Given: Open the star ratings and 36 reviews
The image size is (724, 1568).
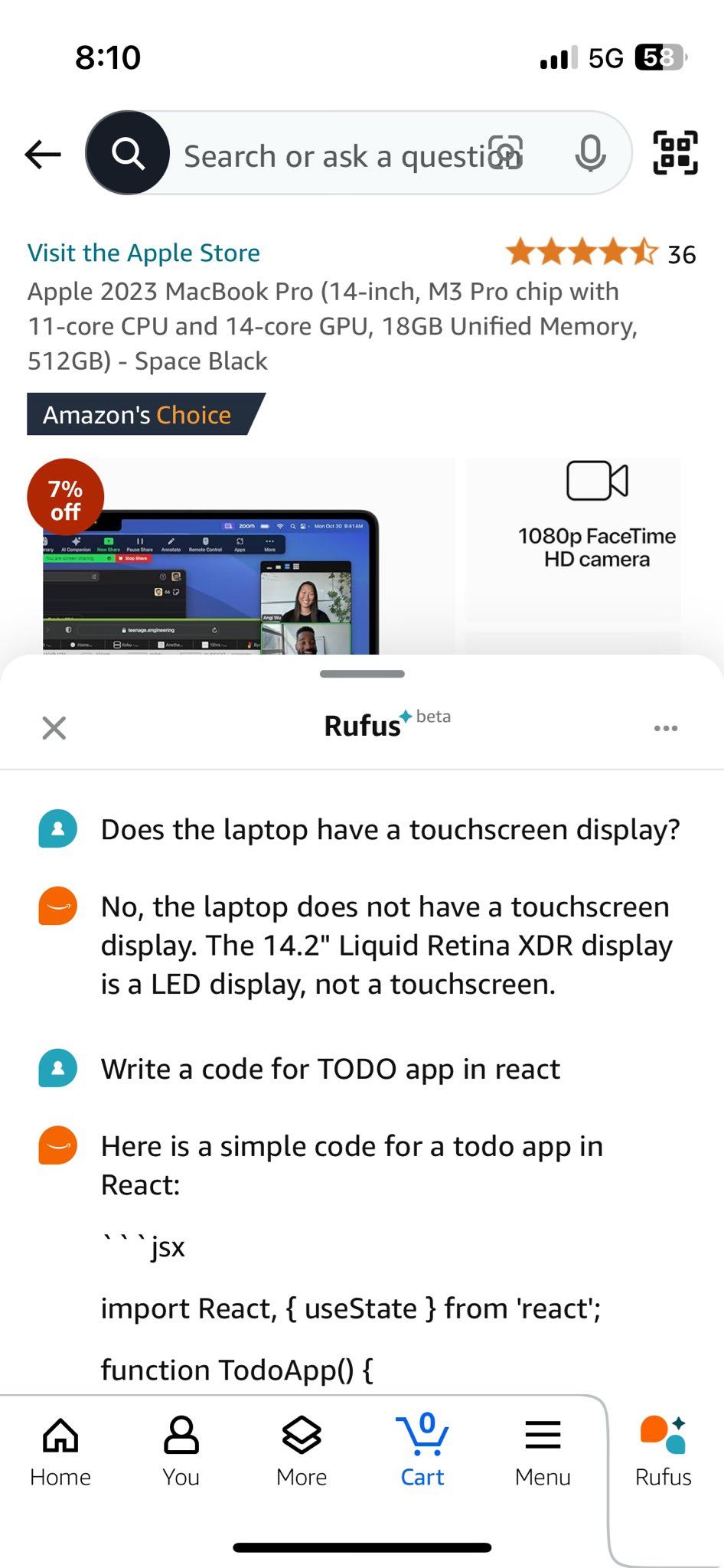Looking at the screenshot, I should click(601, 253).
